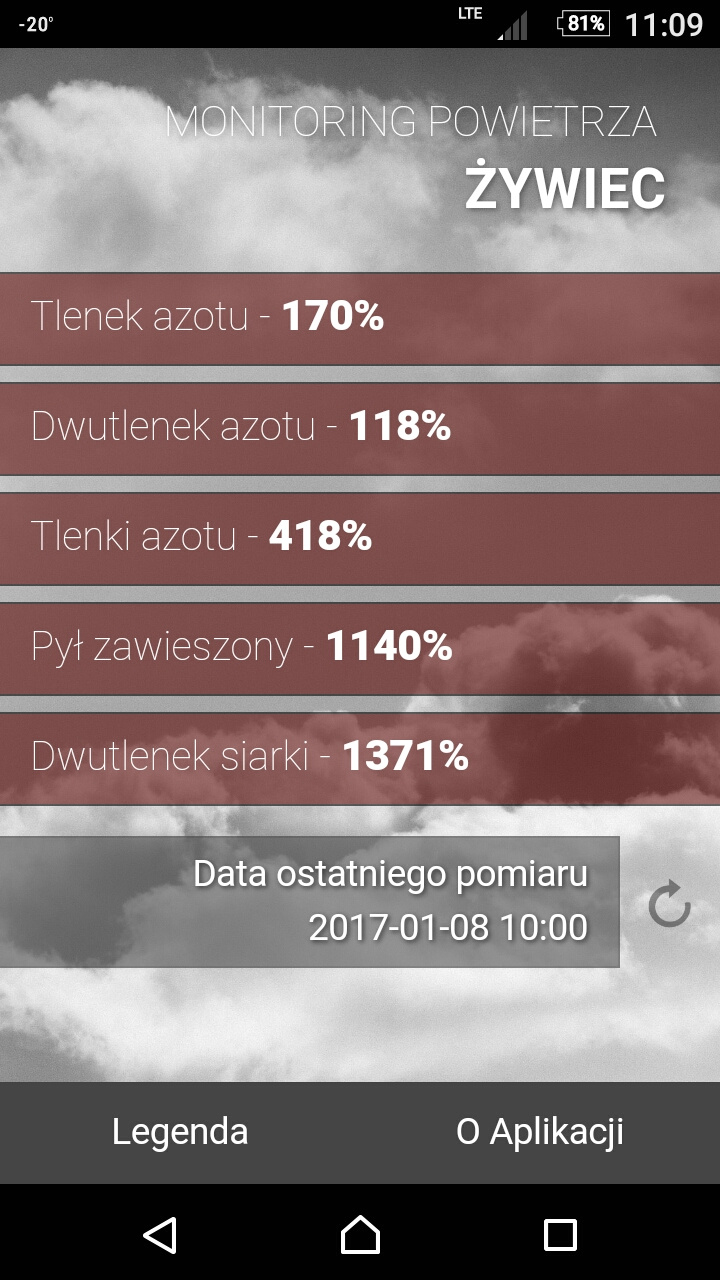Viewport: 720px width, 1280px height.
Task: Open the Tlenek azotu reading
Action: pos(360,318)
